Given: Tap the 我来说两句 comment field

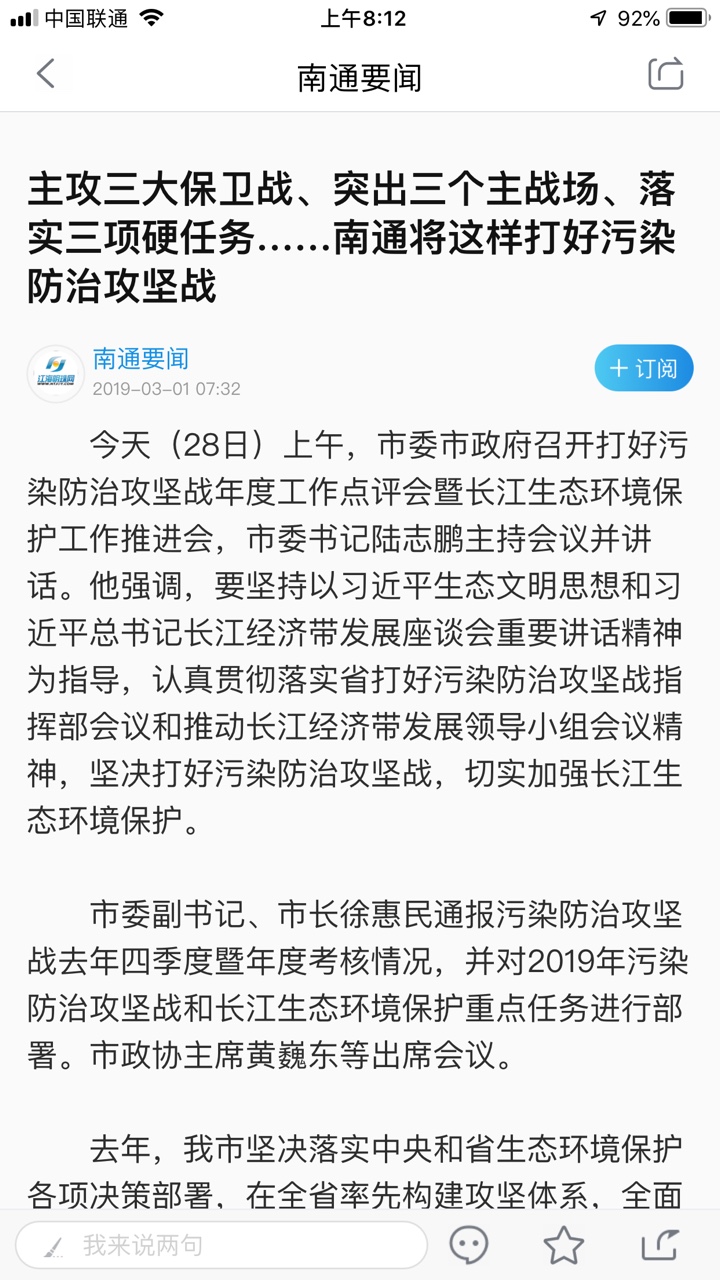Looking at the screenshot, I should pyautogui.click(x=220, y=1245).
